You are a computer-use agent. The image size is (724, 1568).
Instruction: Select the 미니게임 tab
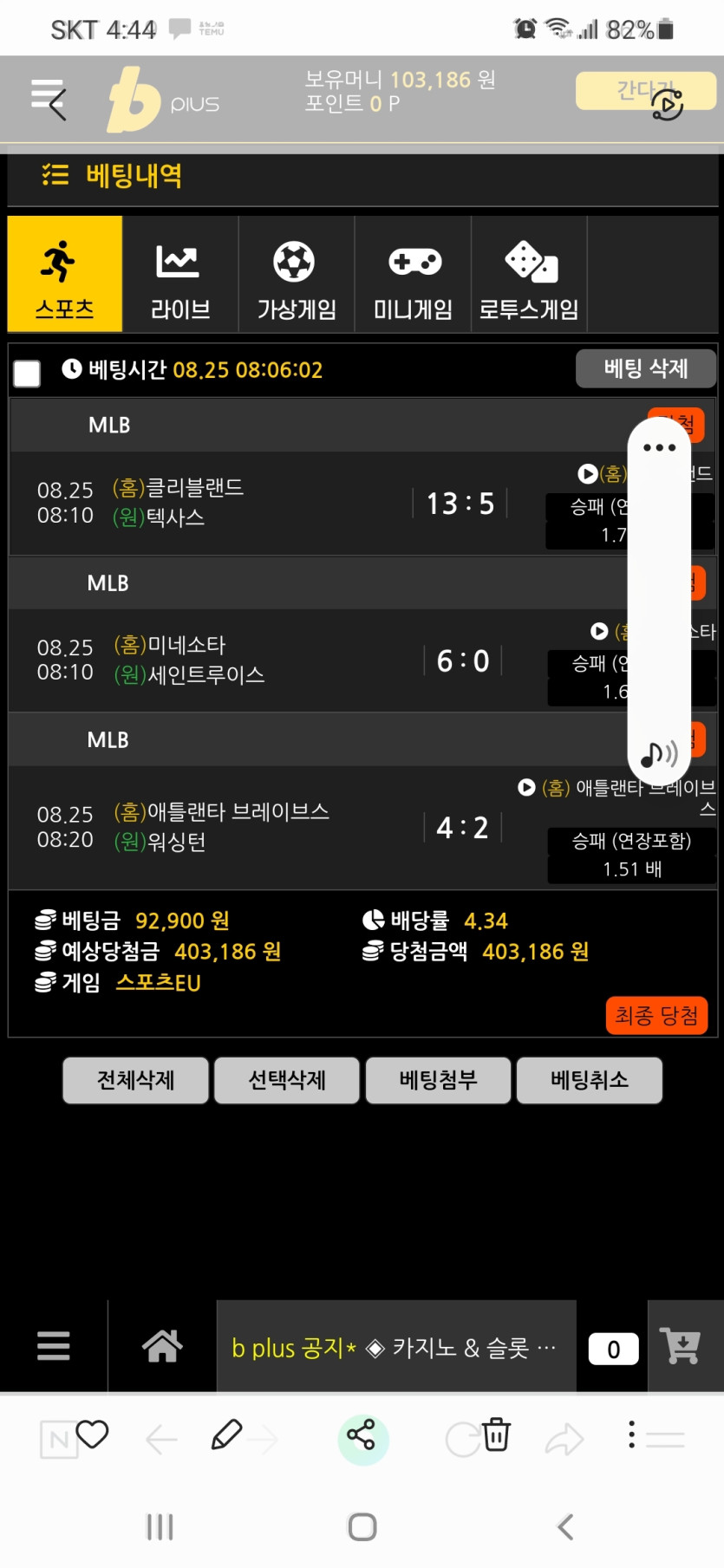413,274
